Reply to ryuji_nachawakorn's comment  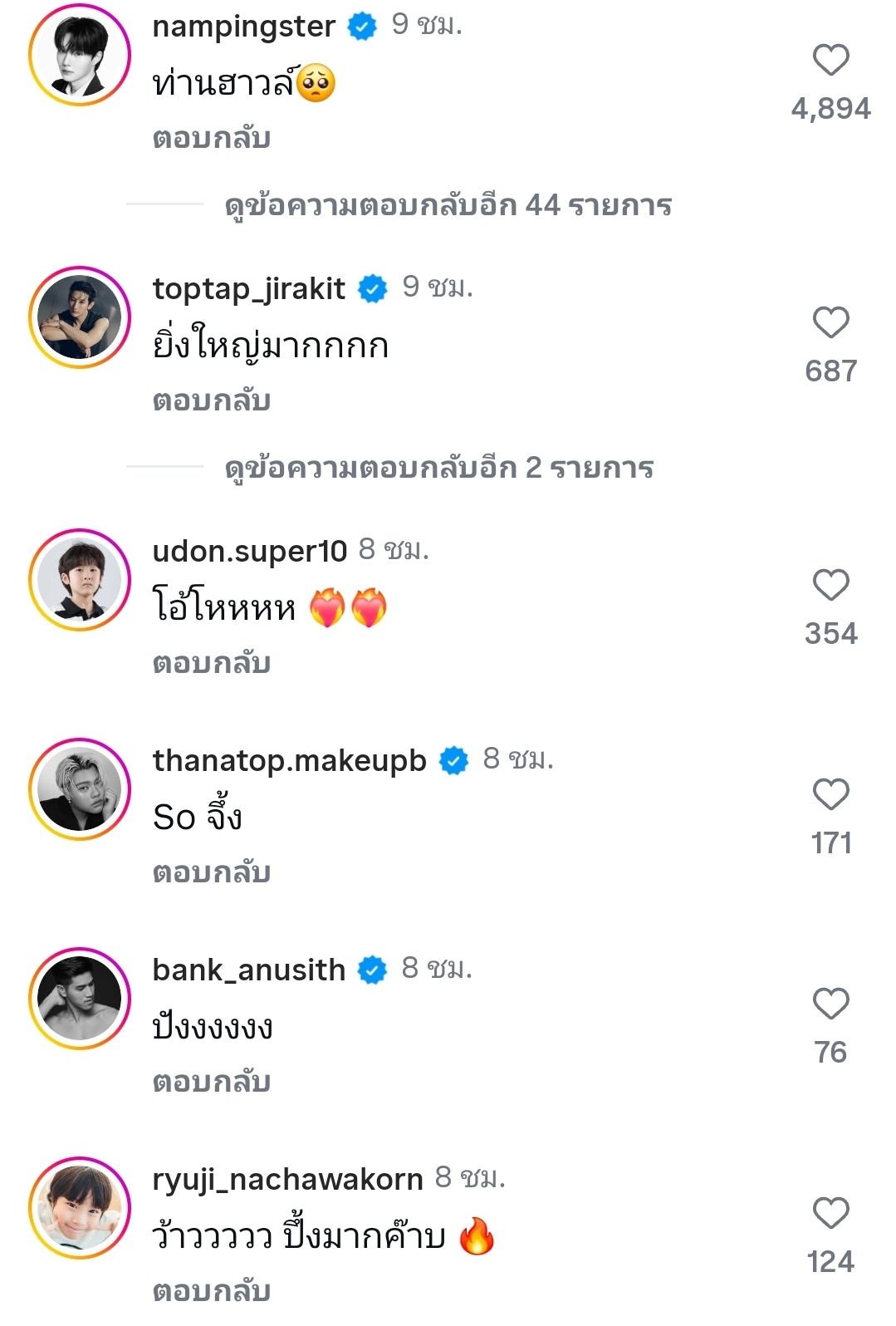(x=212, y=1291)
